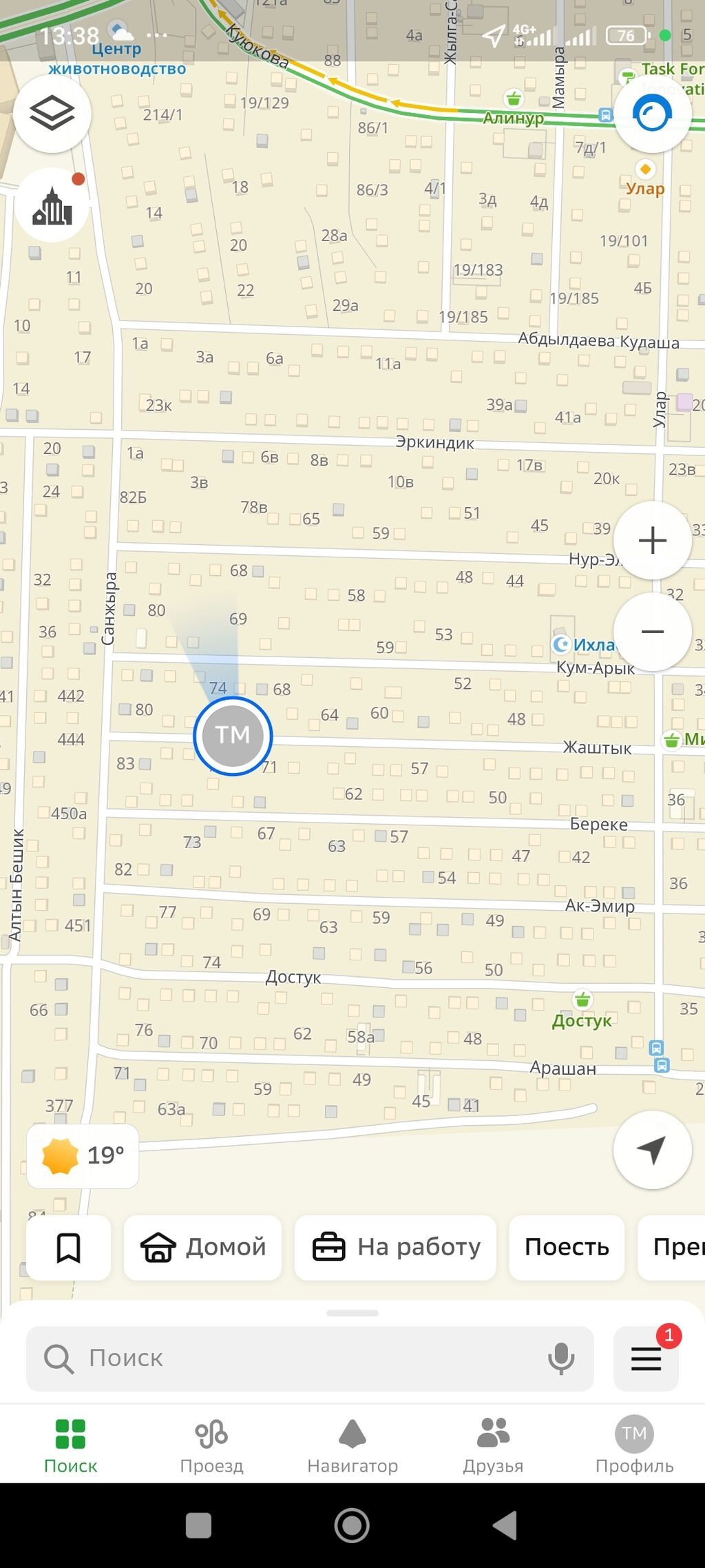Open saved bookmarks chip
Viewport: 705px width, 1568px height.
click(68, 1248)
